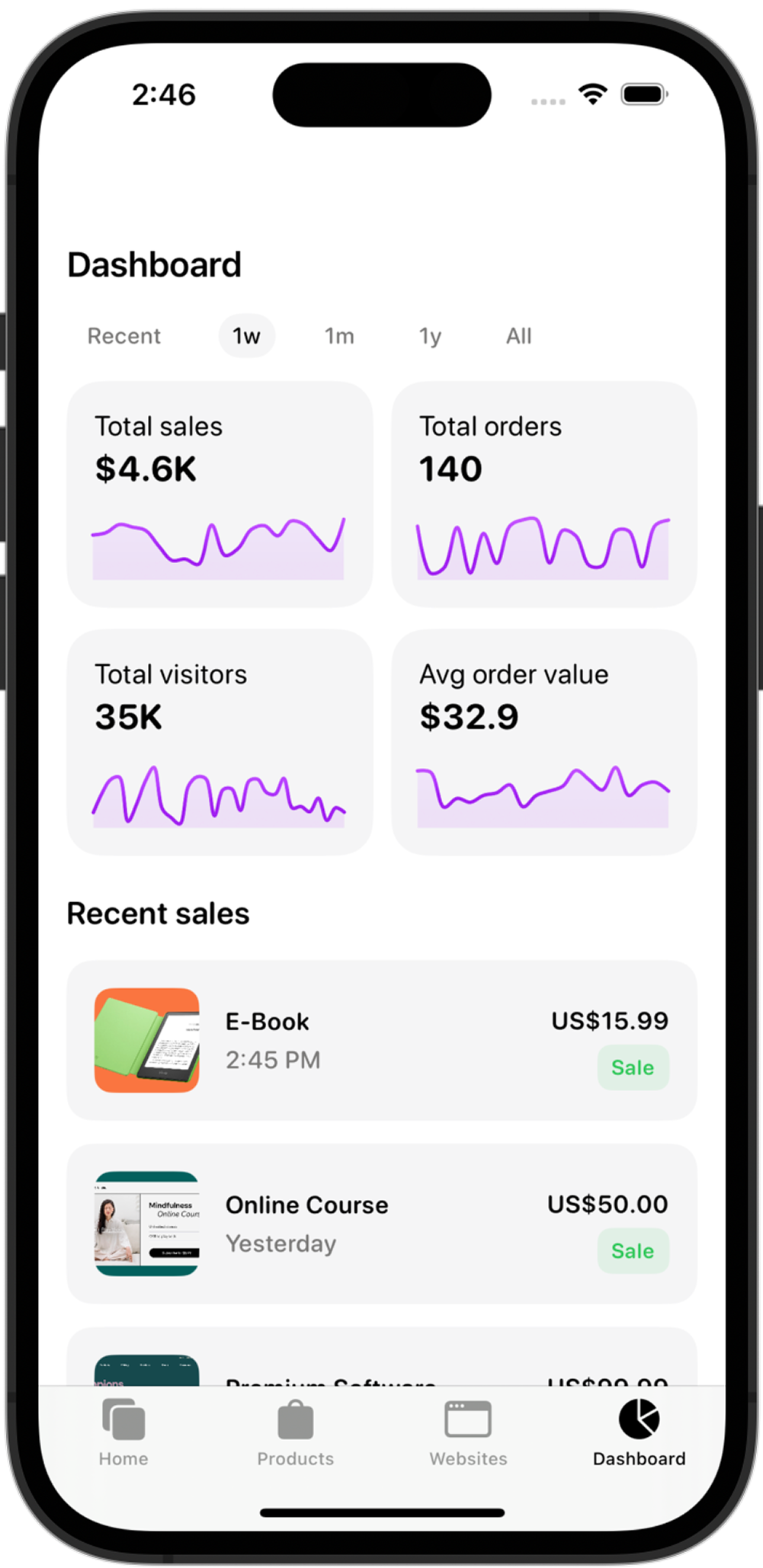Switch to the 1m time range
Screen dimensions: 763x1568
[339, 336]
